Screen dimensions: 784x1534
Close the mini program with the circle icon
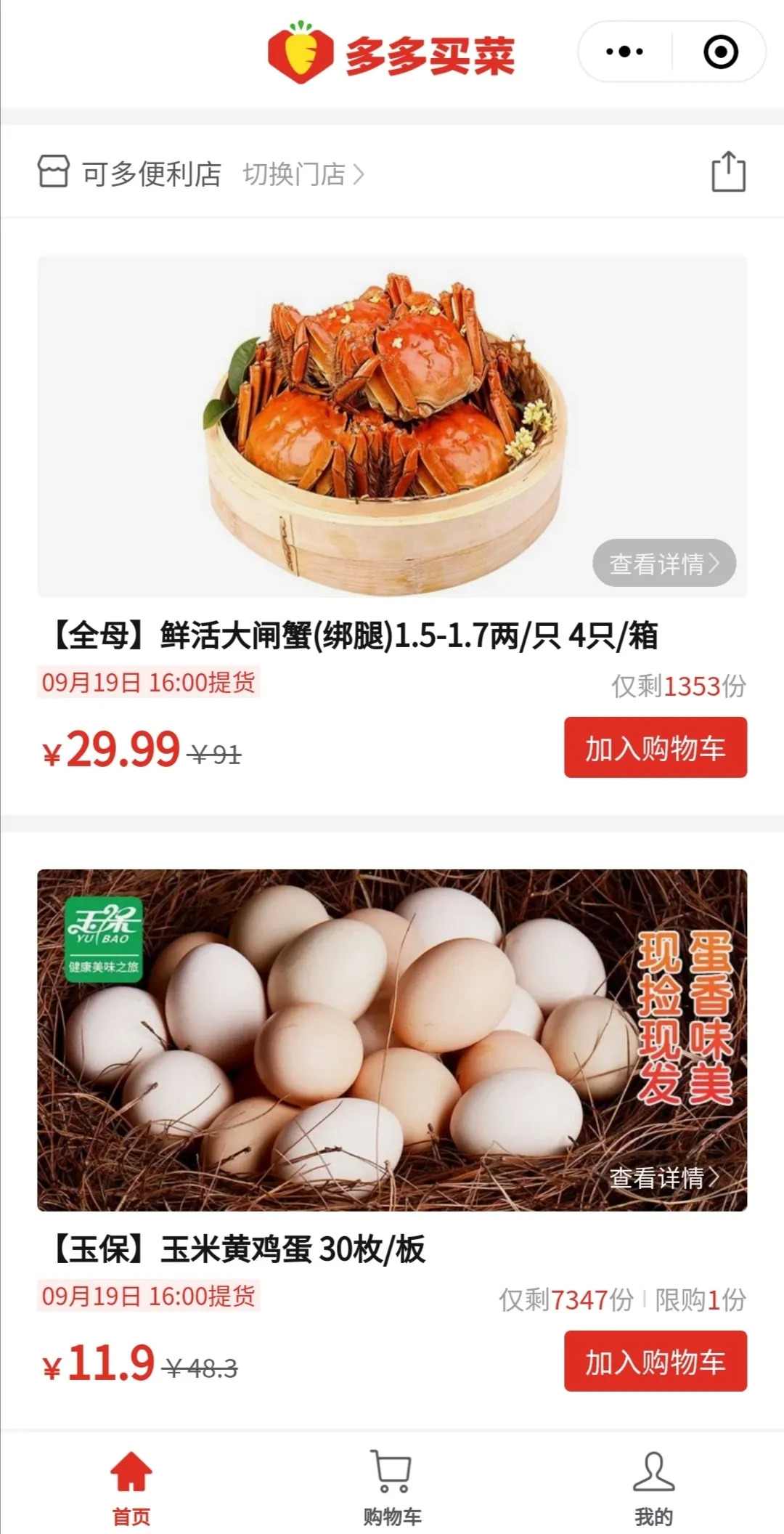click(x=721, y=52)
